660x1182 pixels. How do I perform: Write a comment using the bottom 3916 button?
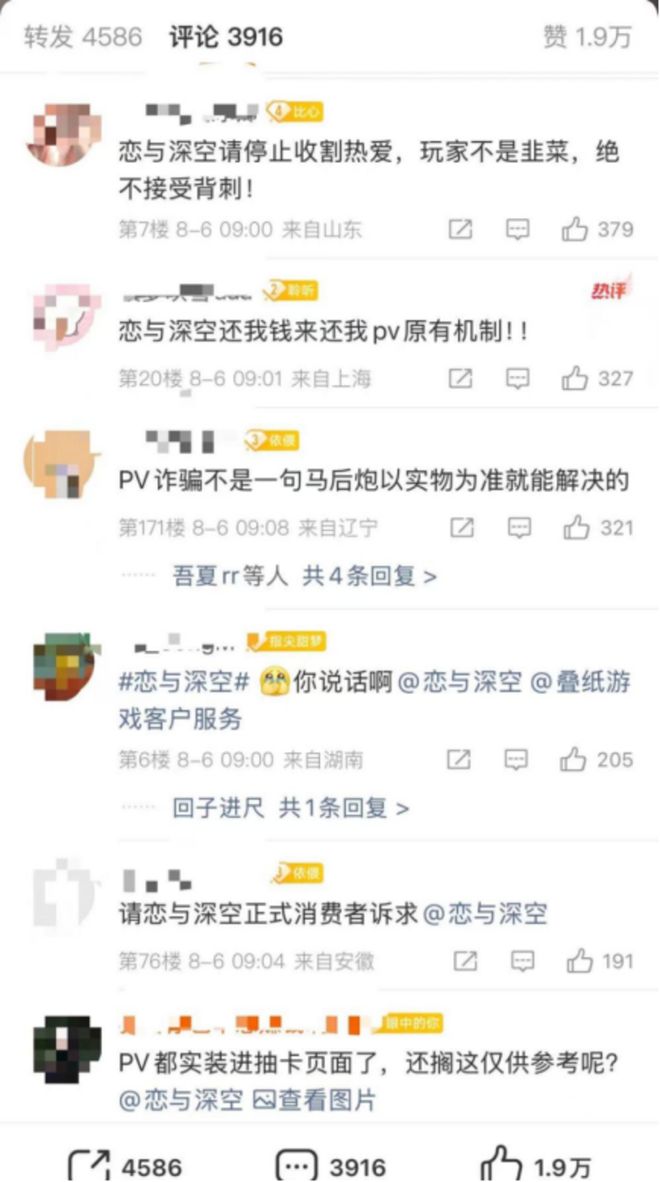330,1166
